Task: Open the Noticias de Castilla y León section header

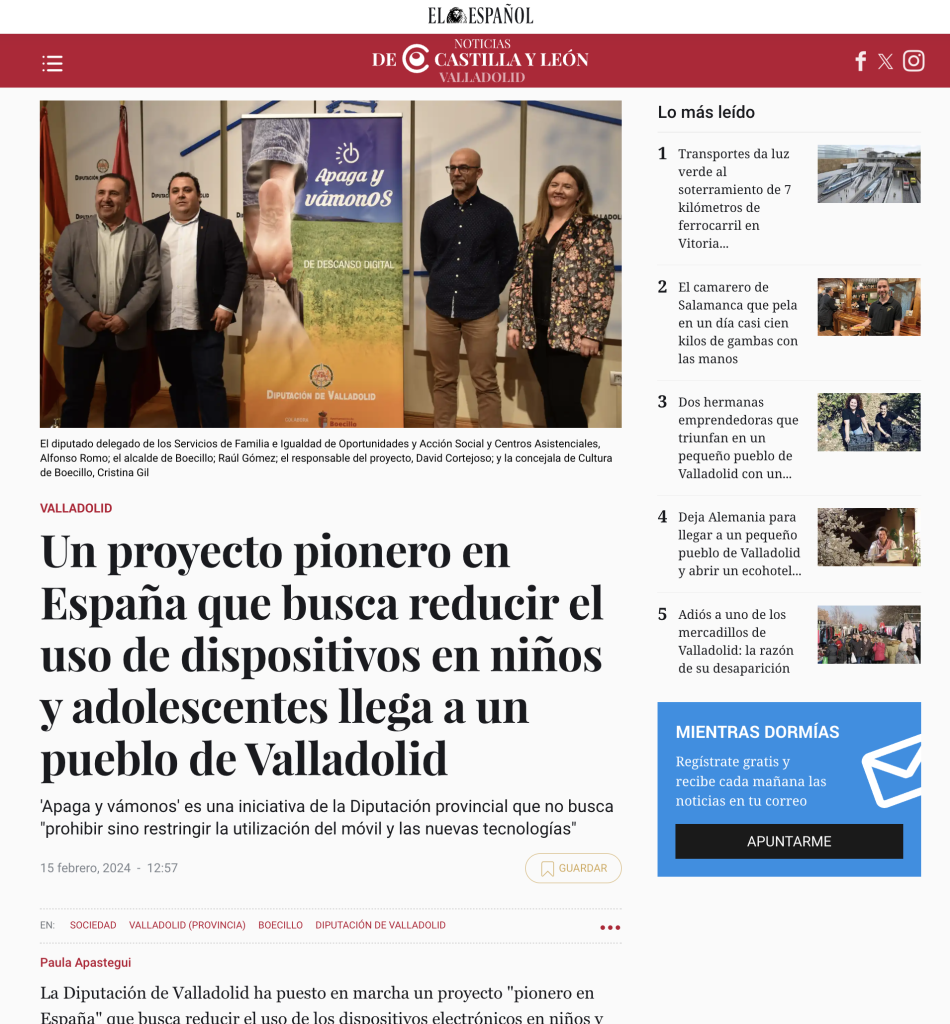Action: [480, 60]
